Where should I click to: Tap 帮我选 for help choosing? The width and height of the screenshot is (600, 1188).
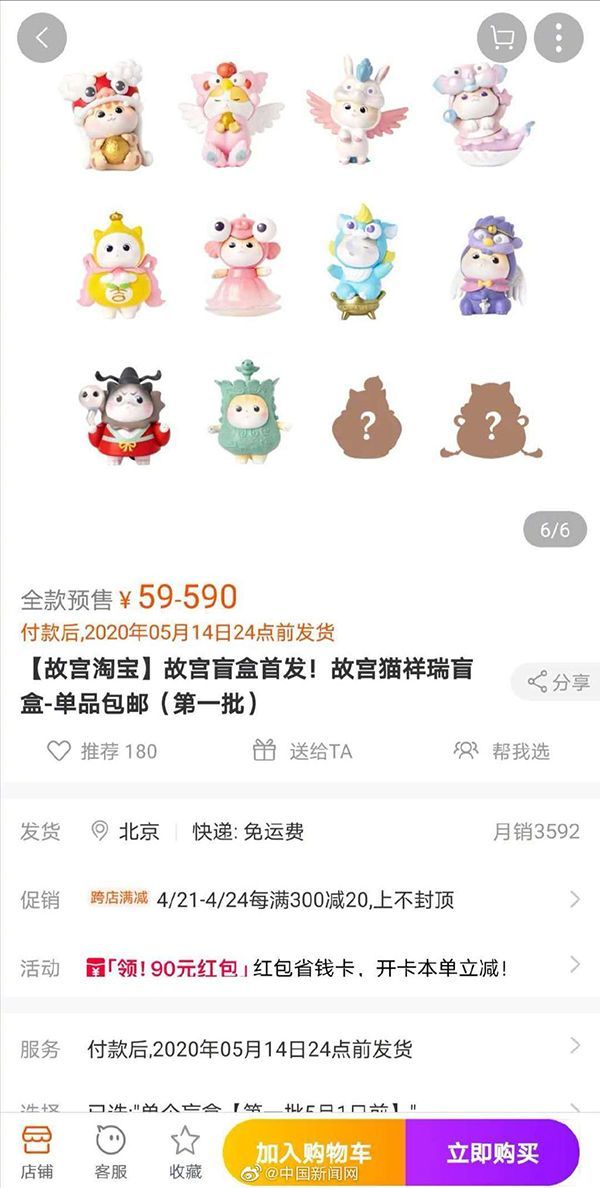[502, 751]
